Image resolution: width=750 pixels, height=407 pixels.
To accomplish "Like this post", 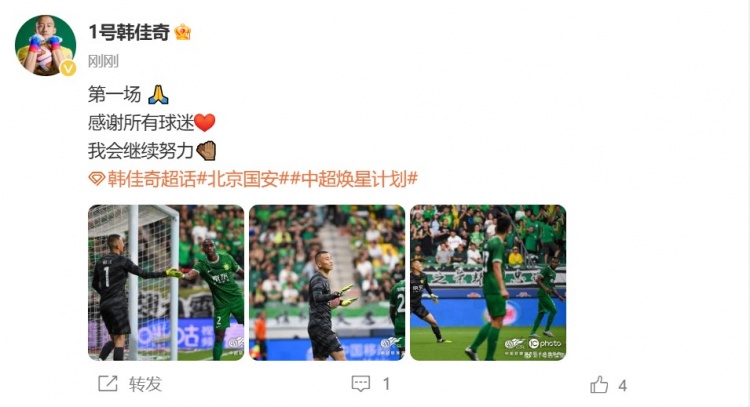I will click(608, 384).
